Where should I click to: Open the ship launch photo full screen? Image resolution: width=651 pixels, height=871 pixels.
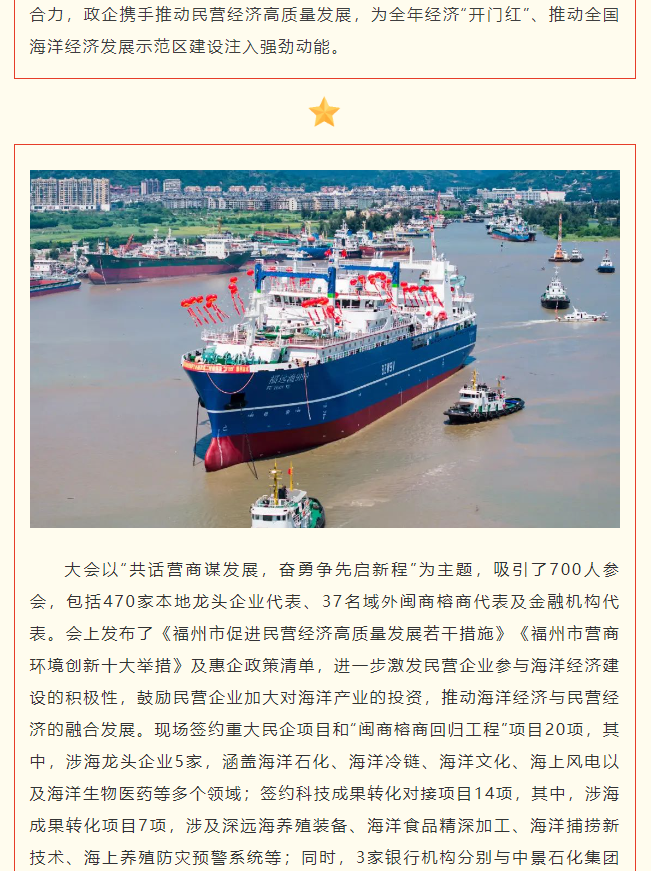(x=324, y=348)
